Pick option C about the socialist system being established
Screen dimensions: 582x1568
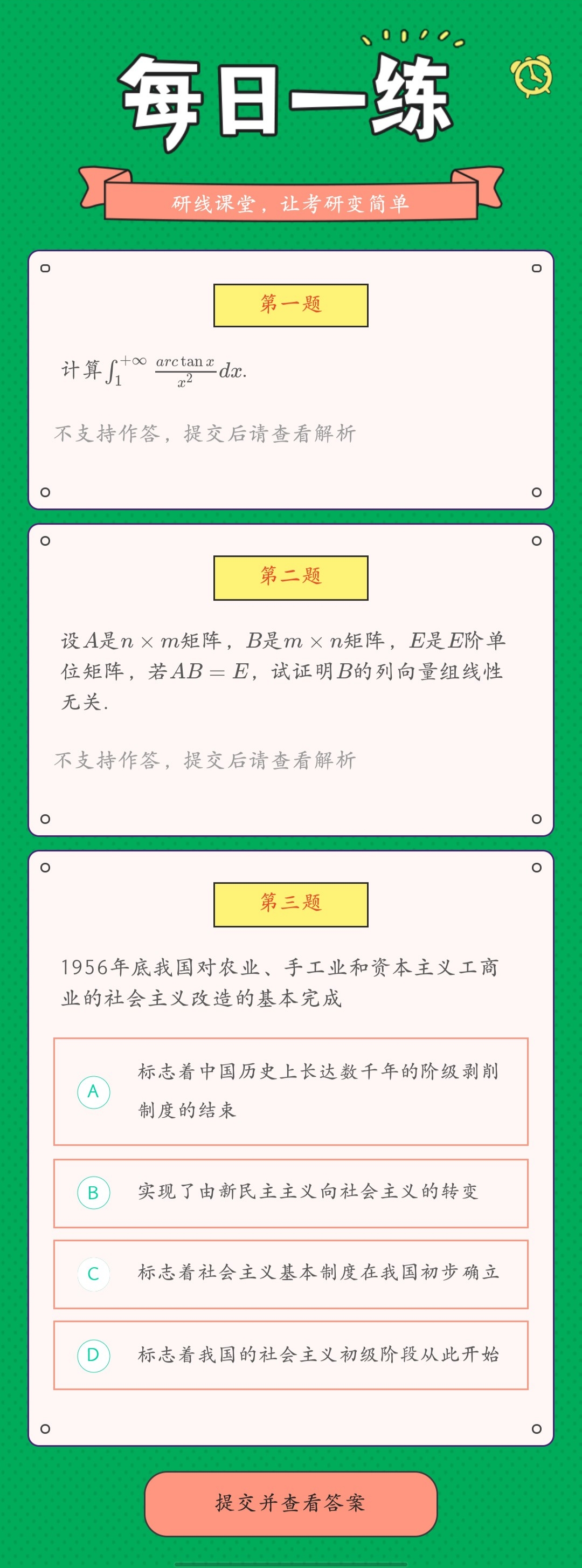[290, 1274]
